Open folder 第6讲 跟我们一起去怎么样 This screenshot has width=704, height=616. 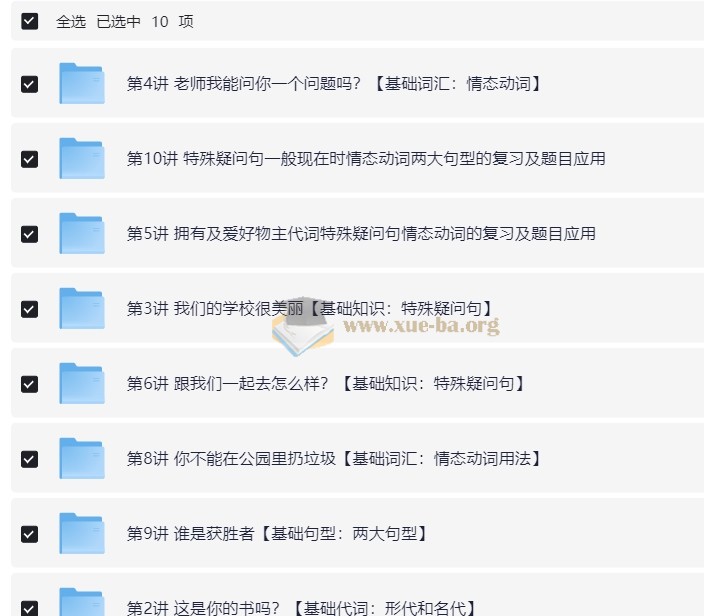[x=325, y=384]
